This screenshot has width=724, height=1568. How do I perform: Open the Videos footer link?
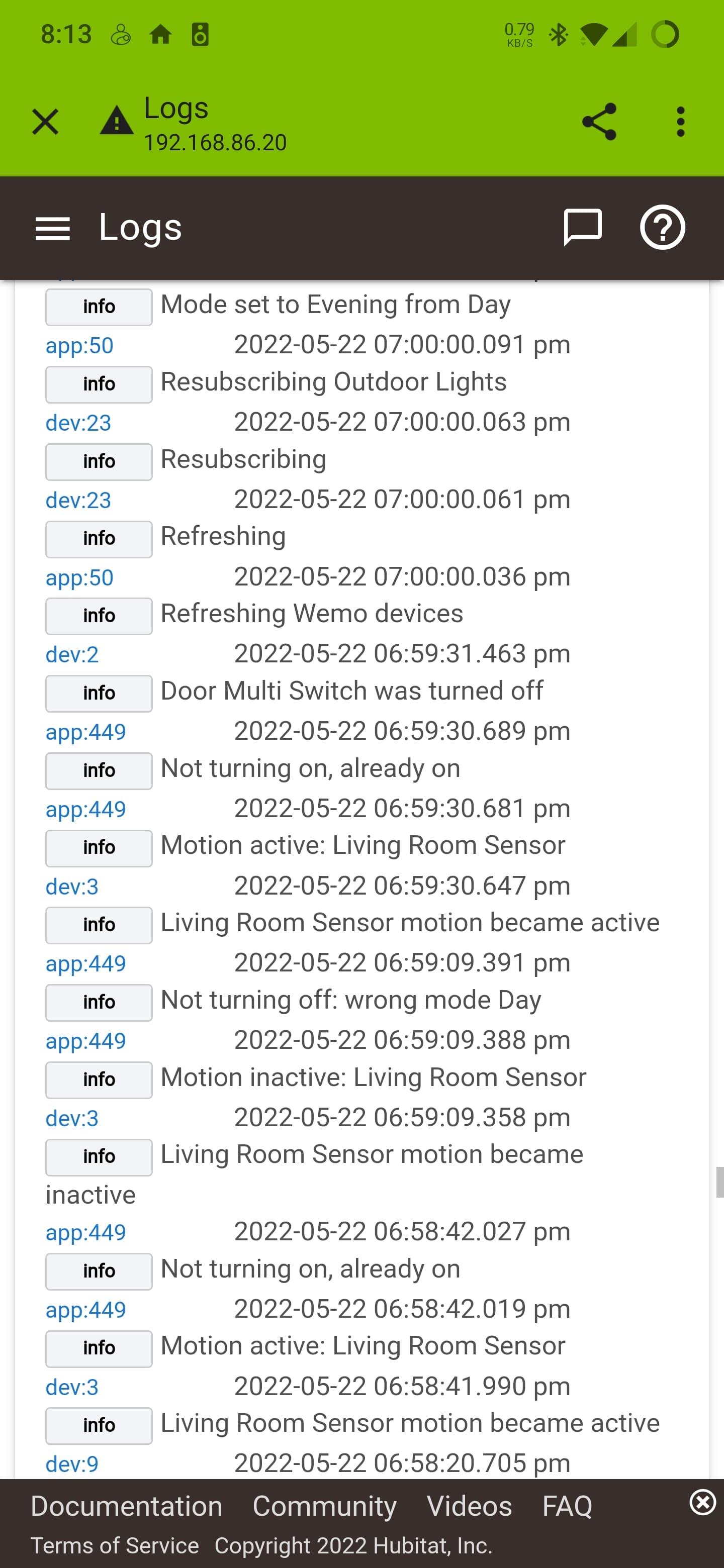tap(470, 1507)
